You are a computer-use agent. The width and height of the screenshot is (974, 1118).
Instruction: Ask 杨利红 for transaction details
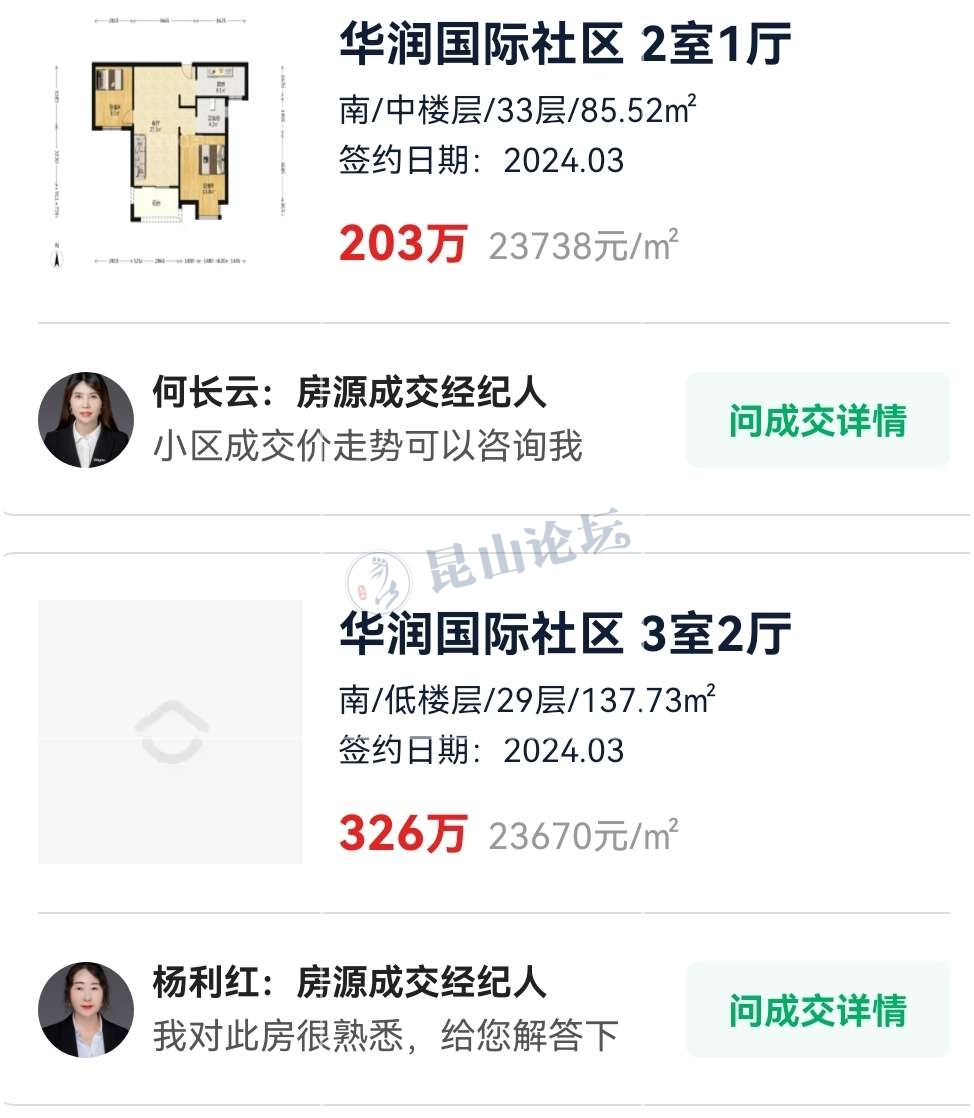click(x=816, y=1010)
